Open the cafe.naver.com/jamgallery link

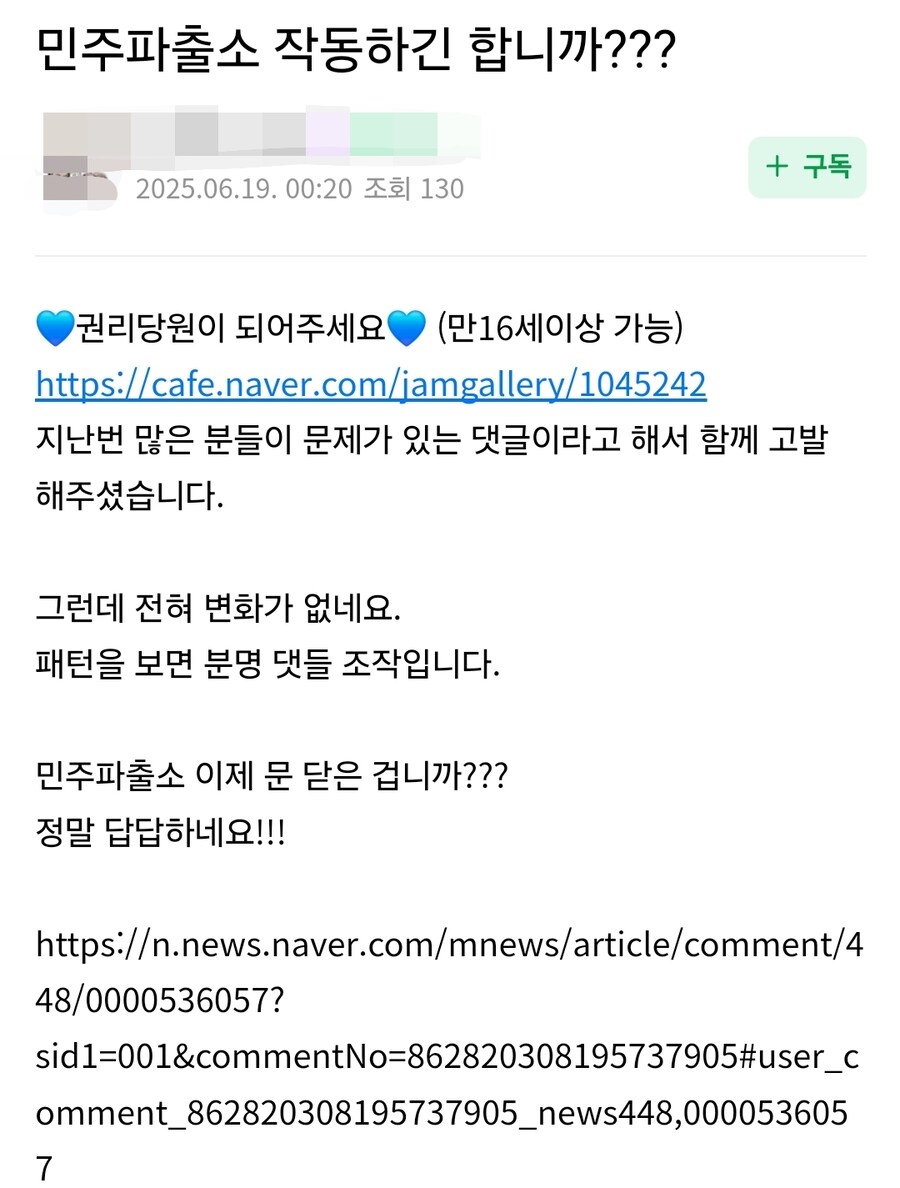coord(371,384)
